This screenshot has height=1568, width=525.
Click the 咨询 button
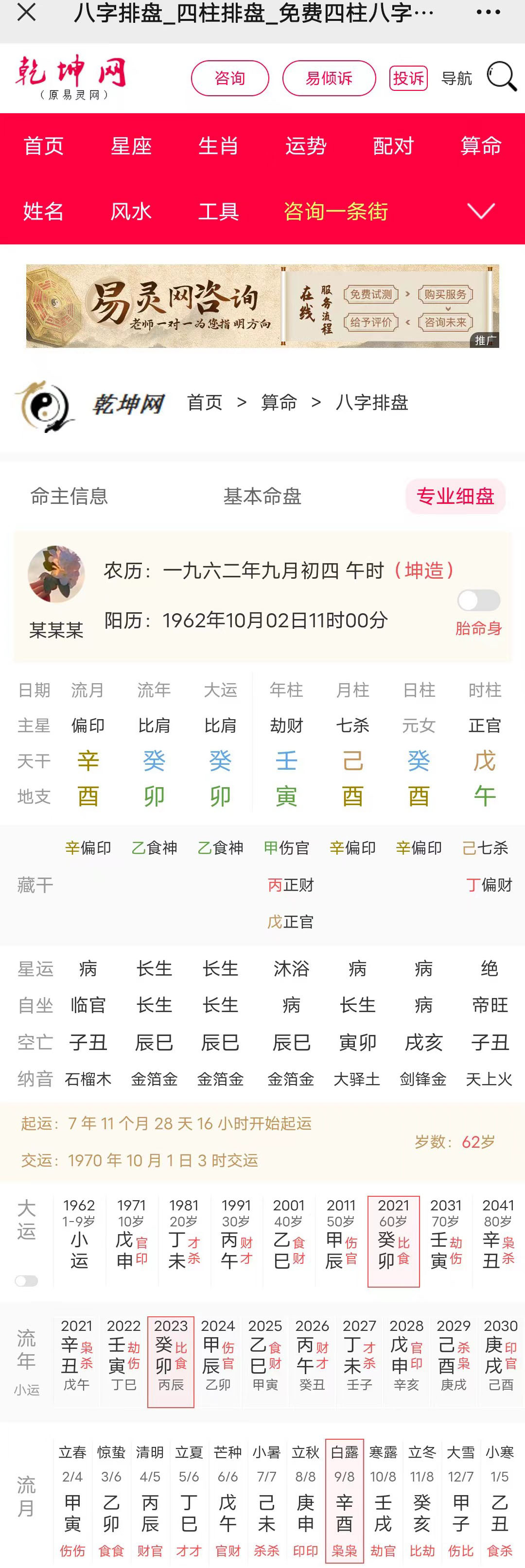pyautogui.click(x=229, y=77)
